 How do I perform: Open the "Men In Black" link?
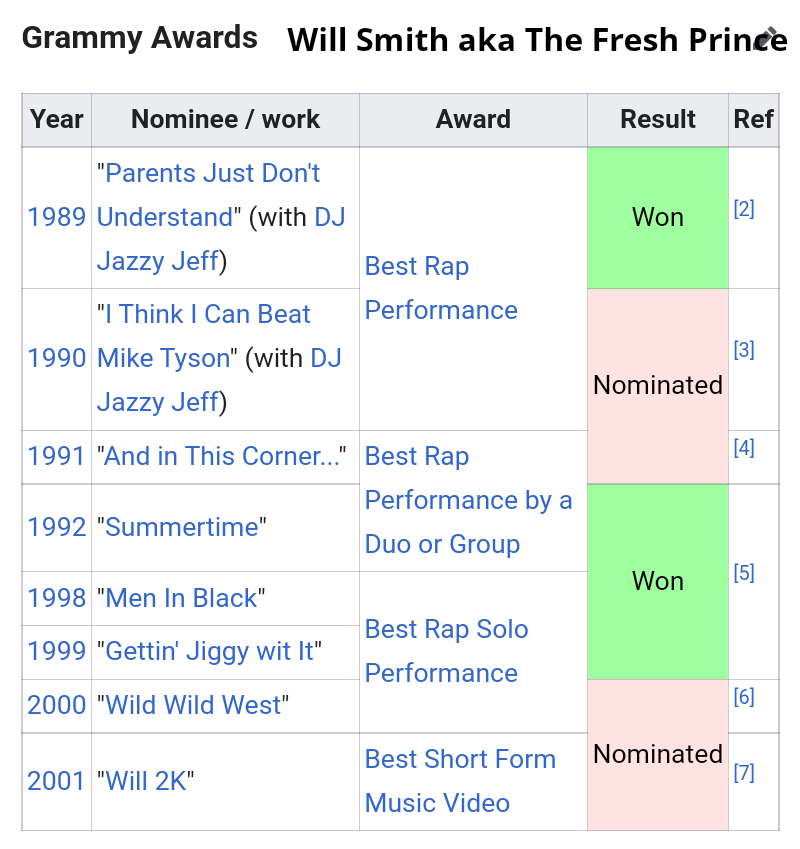pos(181,598)
